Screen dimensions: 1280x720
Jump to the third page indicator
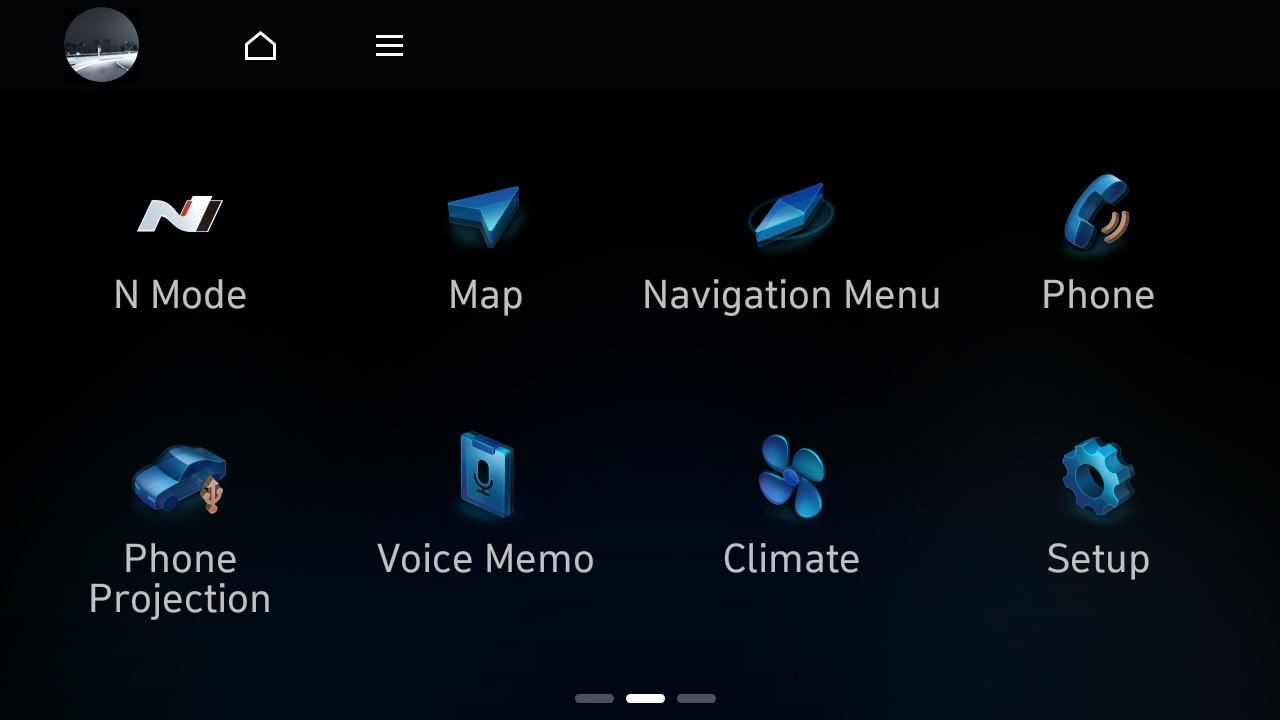(x=696, y=698)
